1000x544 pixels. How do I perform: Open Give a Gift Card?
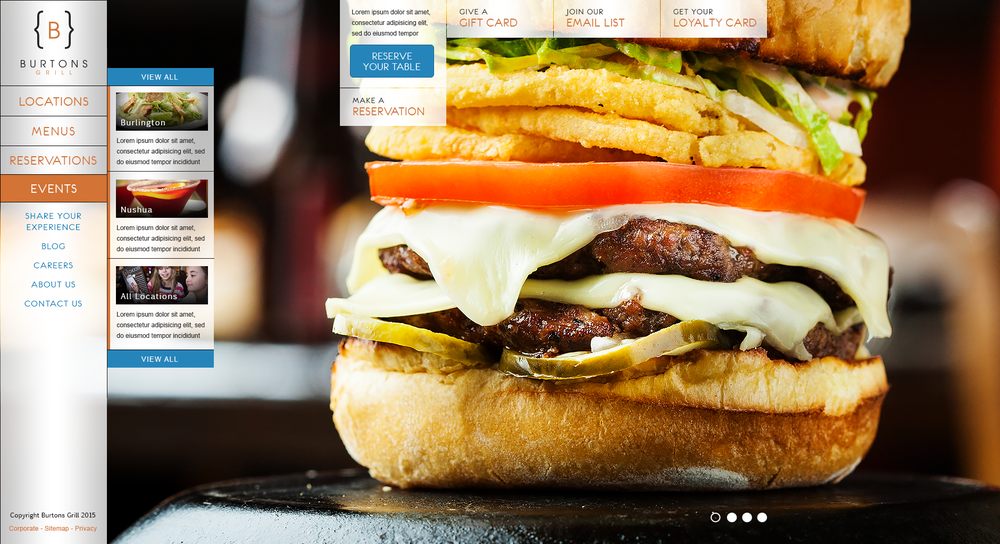point(488,18)
